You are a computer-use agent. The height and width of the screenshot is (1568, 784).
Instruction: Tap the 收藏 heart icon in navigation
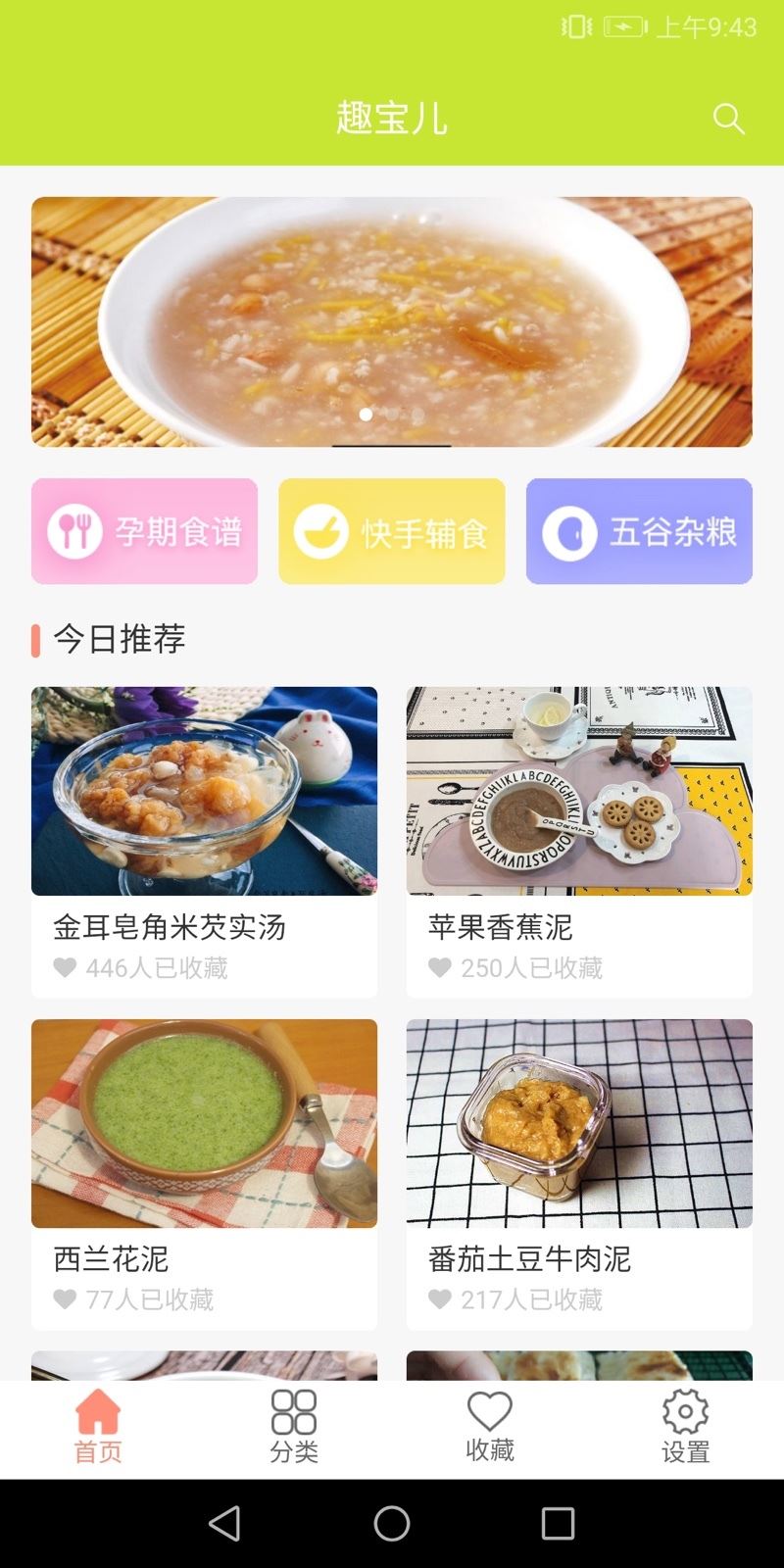(488, 1411)
